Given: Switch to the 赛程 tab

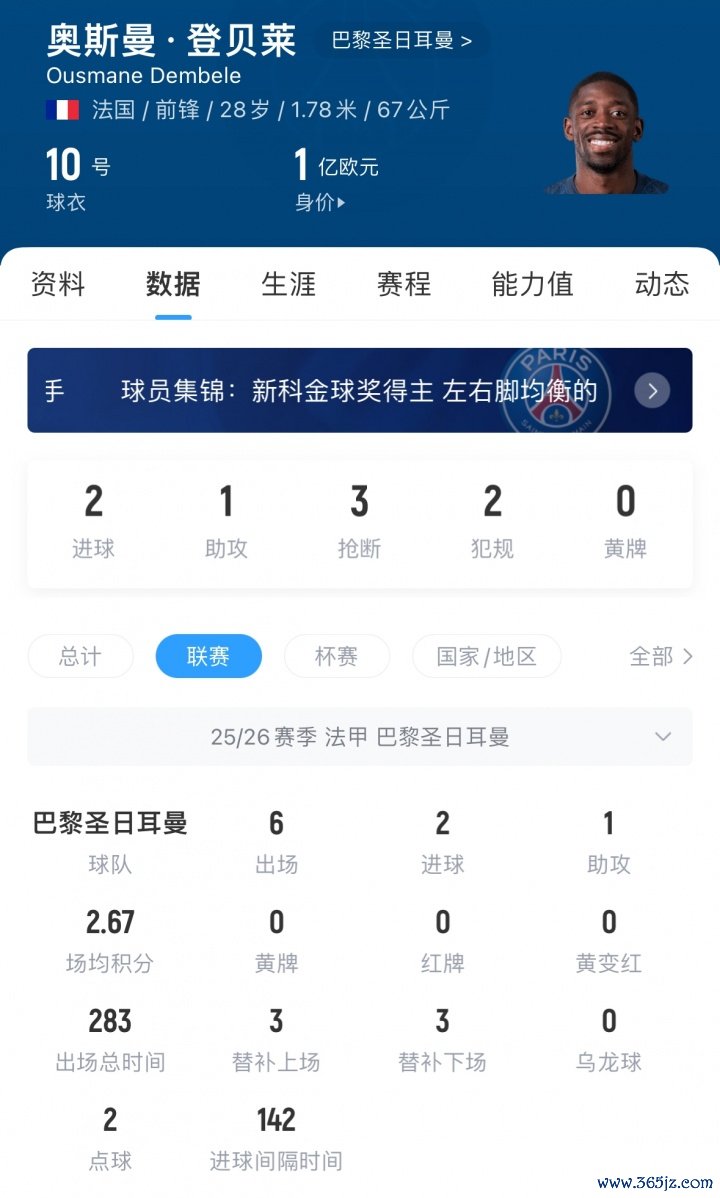Looking at the screenshot, I should (403, 284).
